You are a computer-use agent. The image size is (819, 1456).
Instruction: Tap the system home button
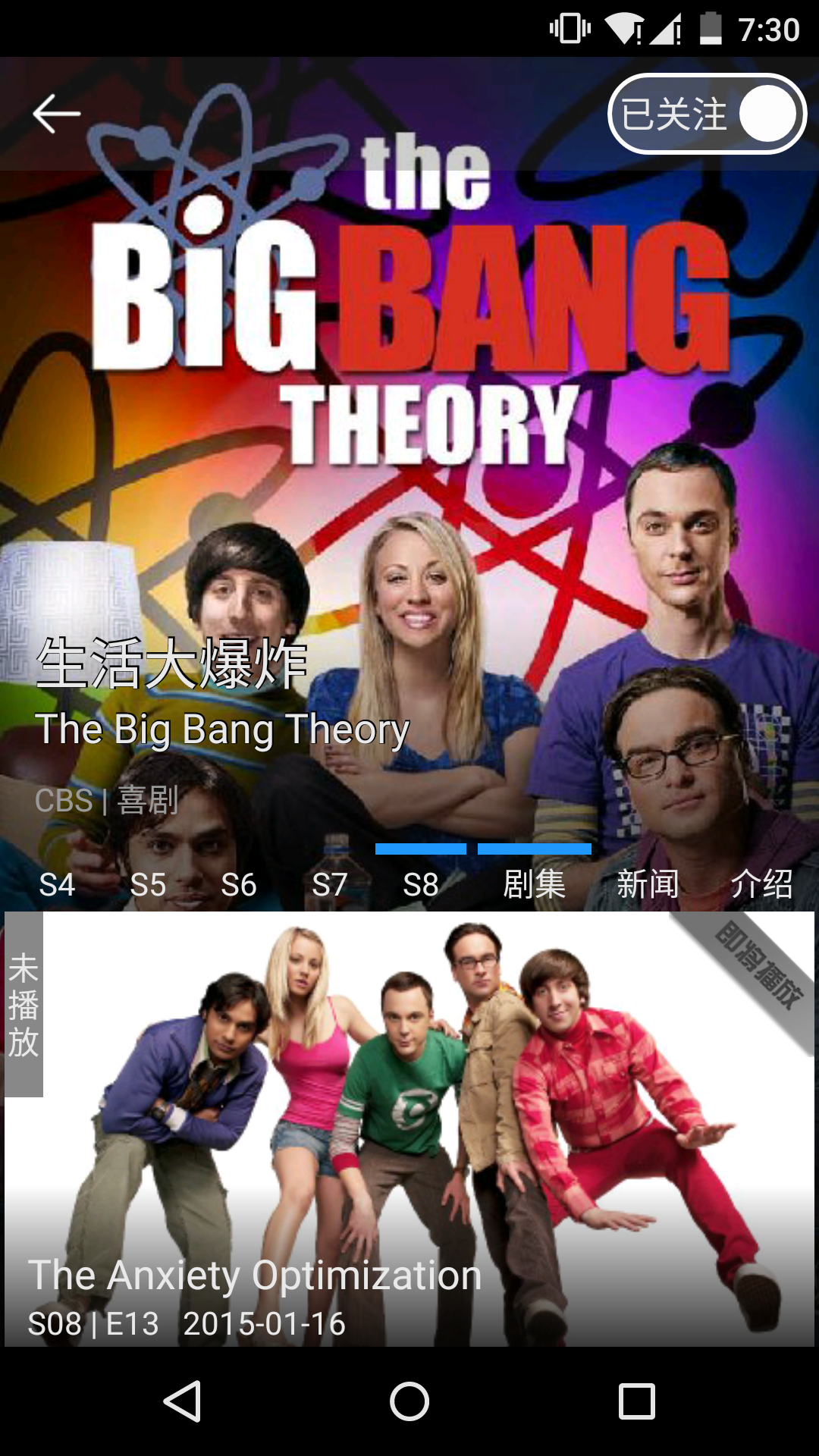[x=409, y=1401]
